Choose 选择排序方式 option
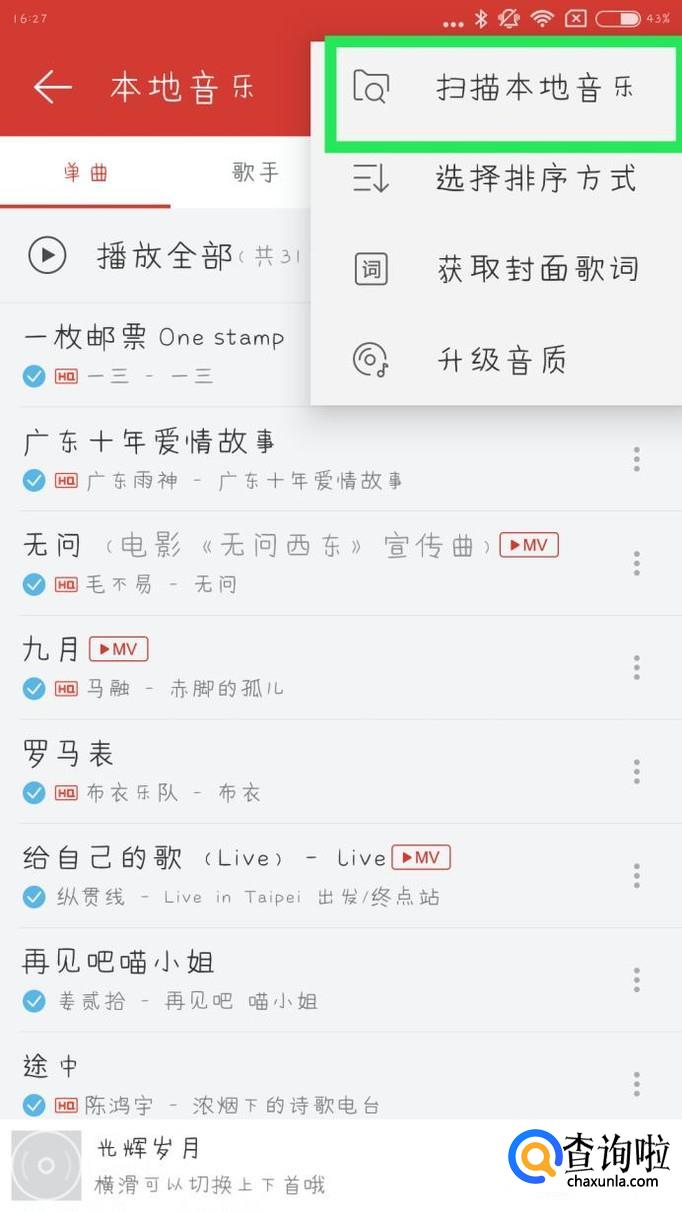 point(505,179)
